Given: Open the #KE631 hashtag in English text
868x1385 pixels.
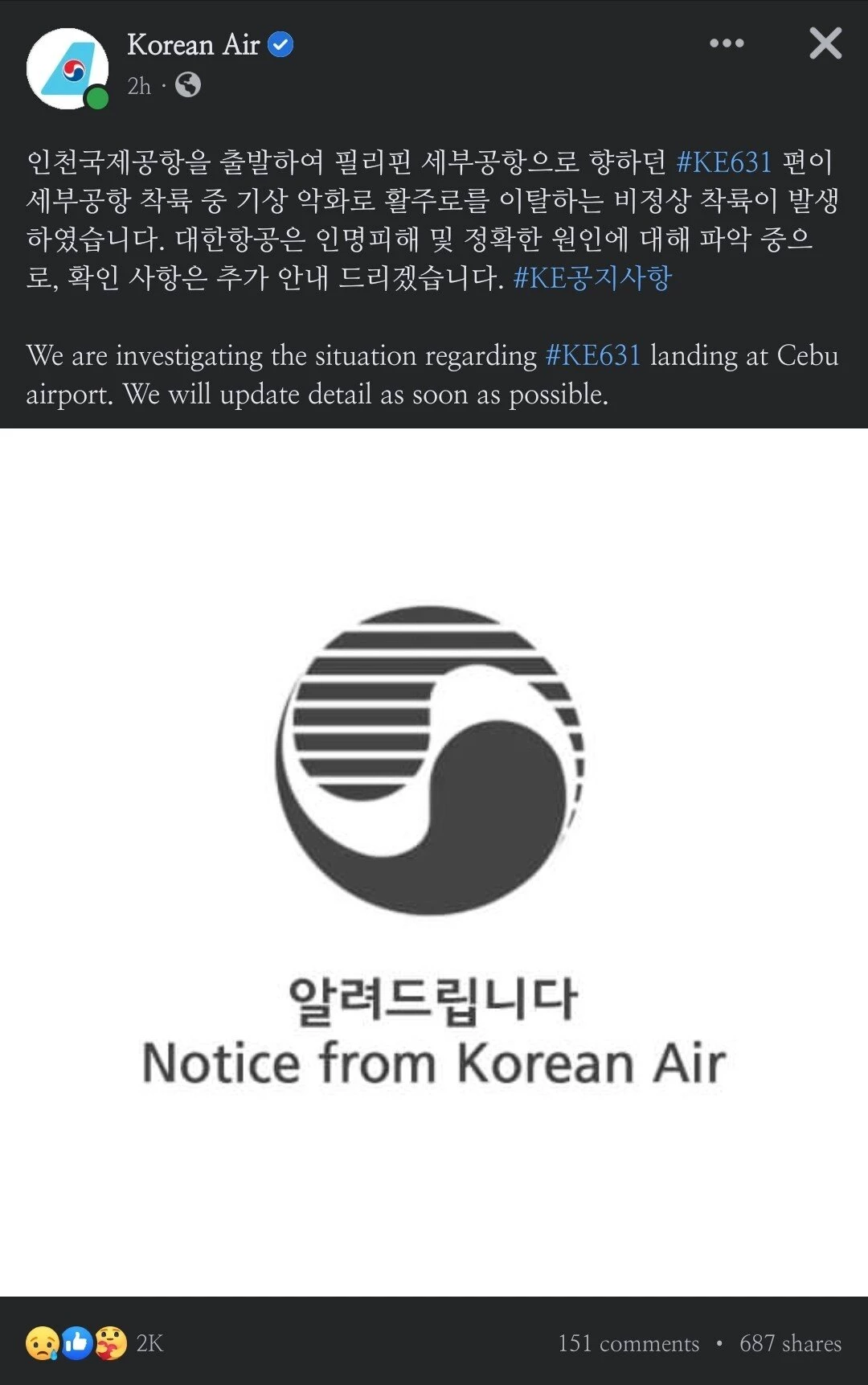Looking at the screenshot, I should click(x=592, y=355).
